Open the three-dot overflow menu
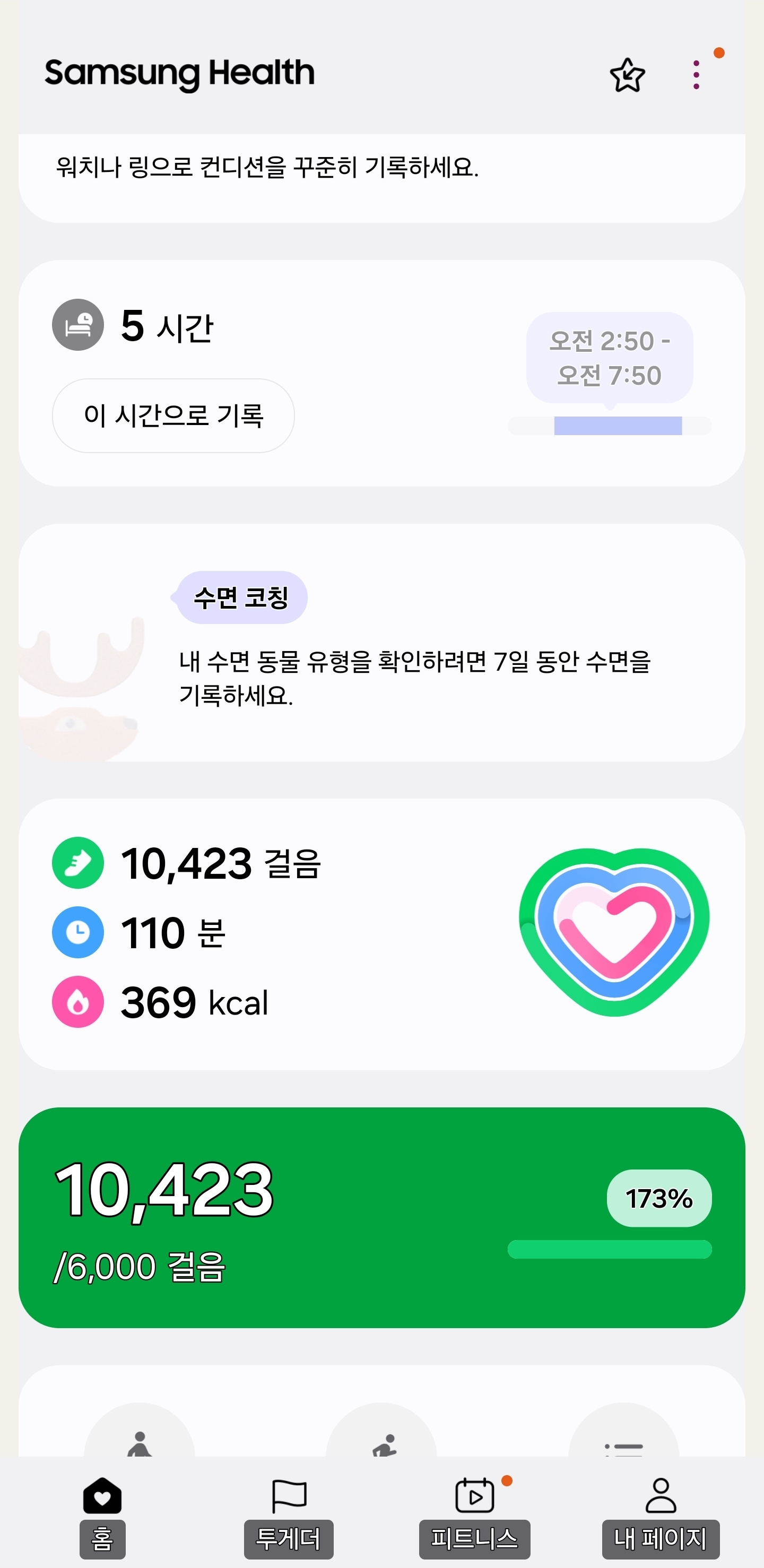 coord(696,75)
